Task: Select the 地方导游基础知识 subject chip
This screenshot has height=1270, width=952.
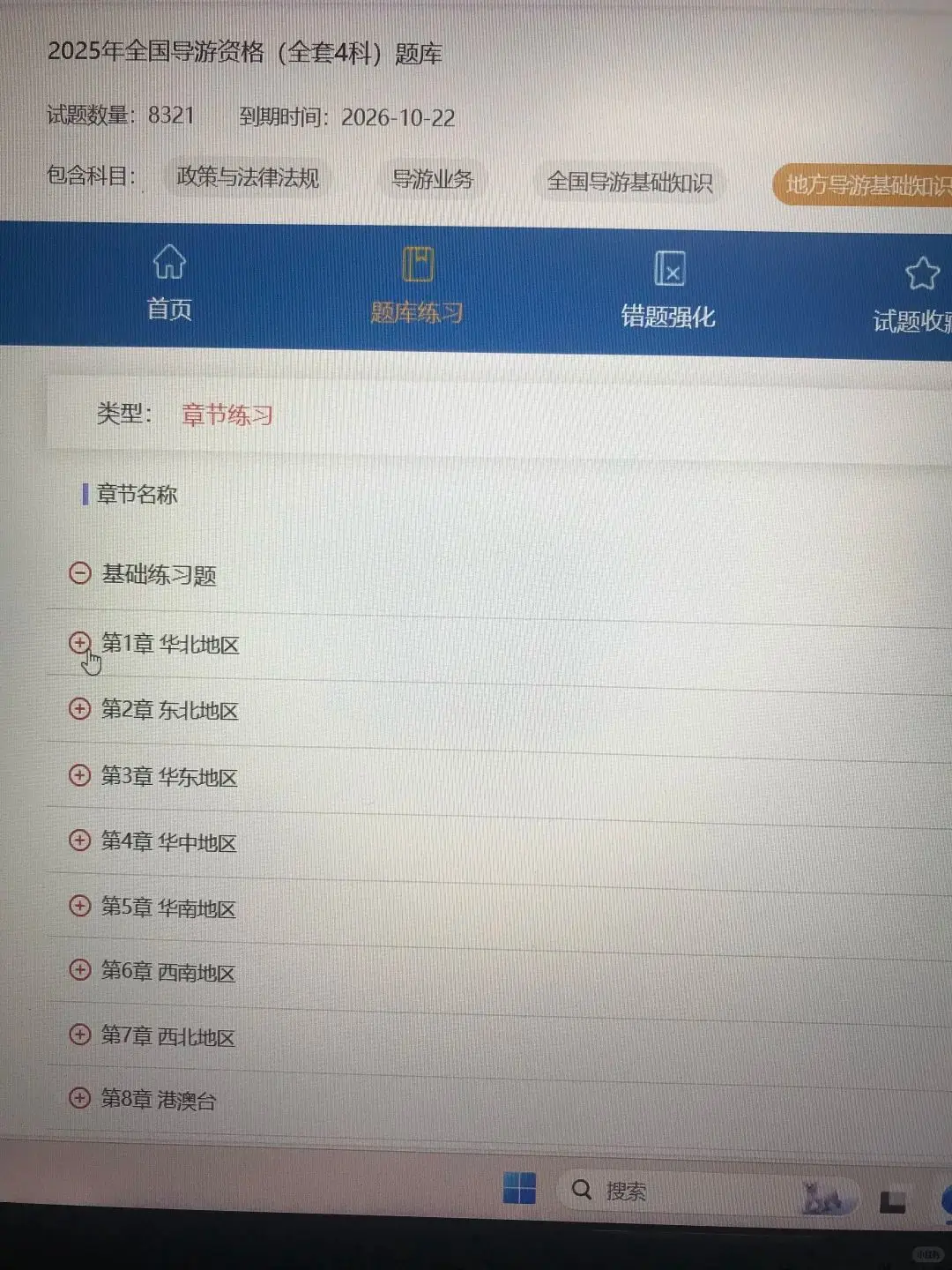Action: pyautogui.click(x=866, y=185)
